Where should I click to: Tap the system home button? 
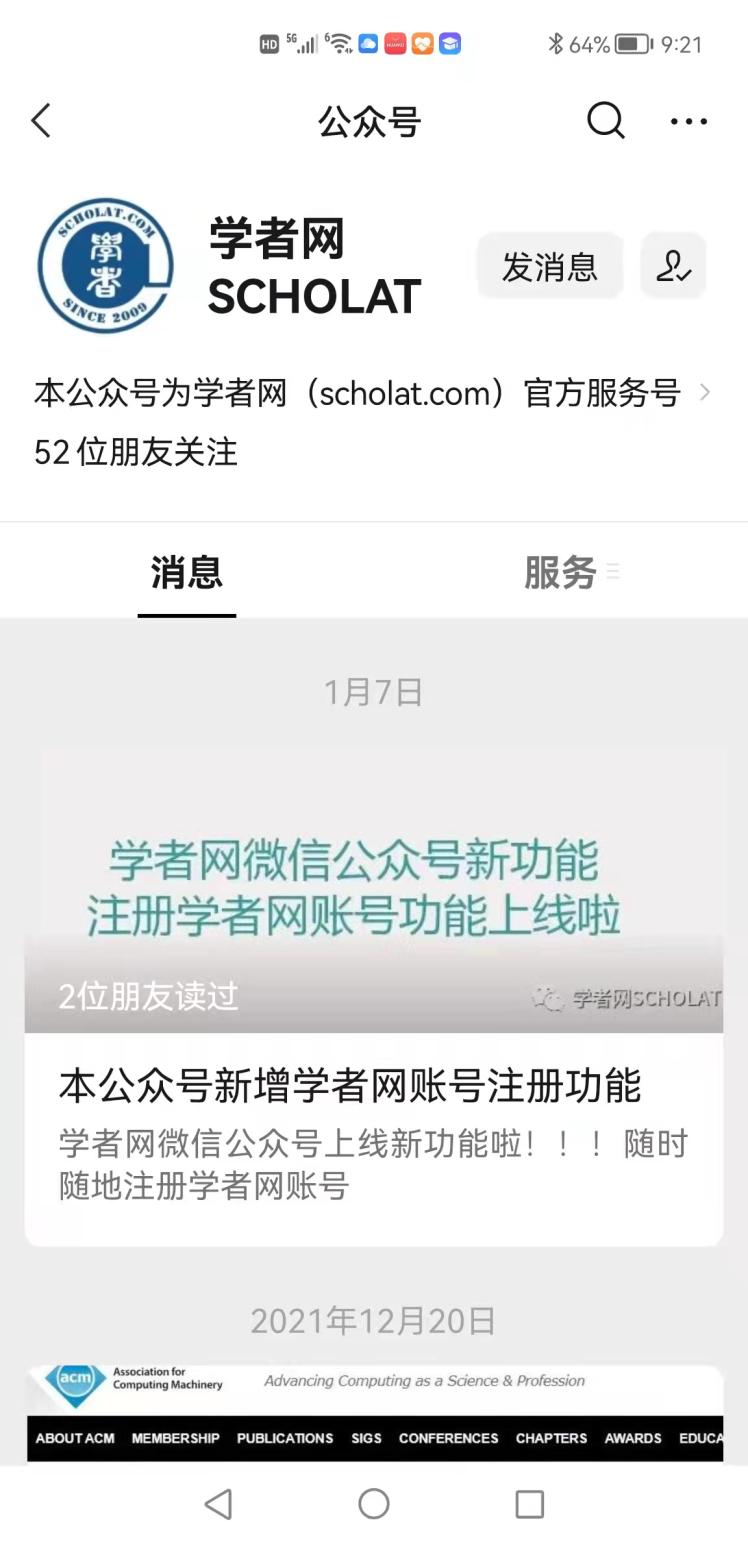tap(373, 1503)
